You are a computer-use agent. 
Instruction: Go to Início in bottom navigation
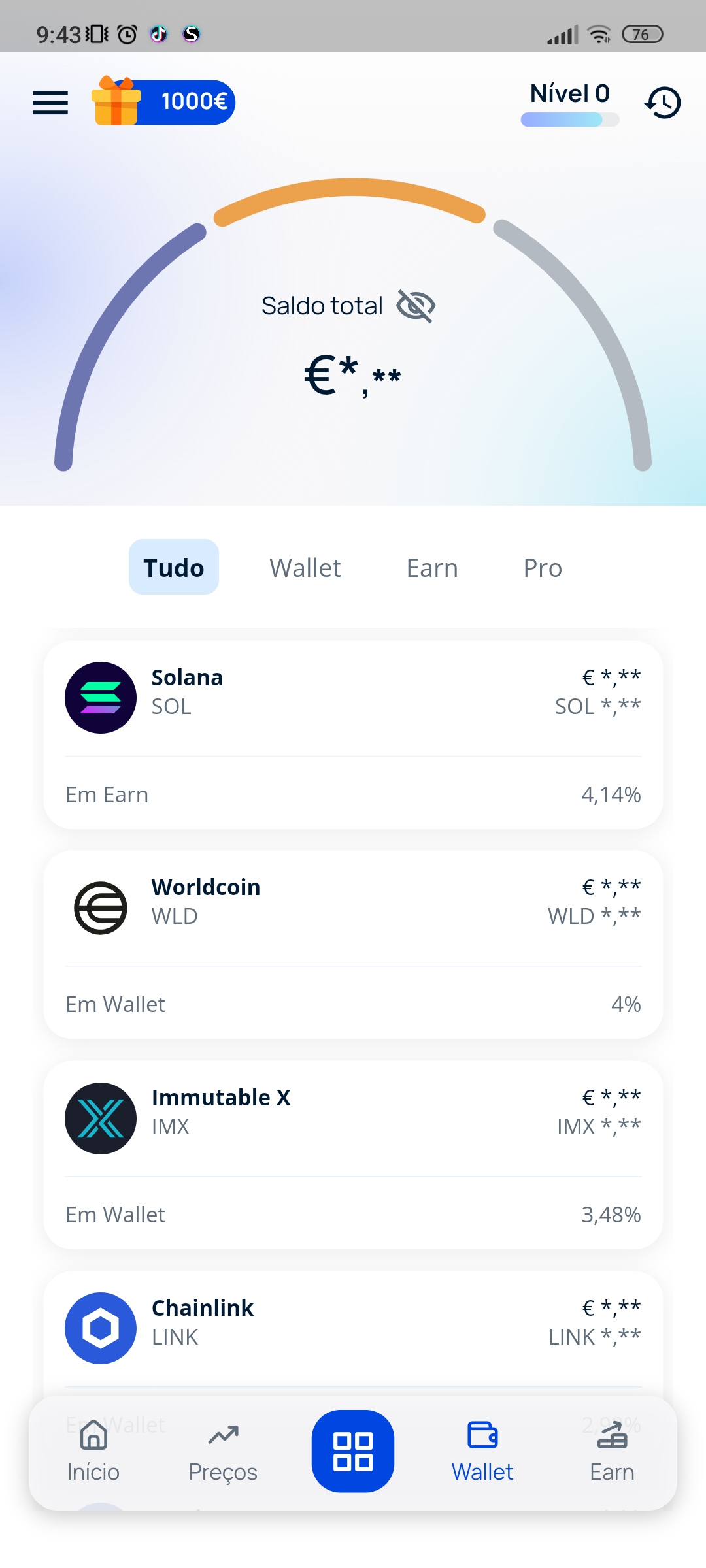tap(93, 1451)
